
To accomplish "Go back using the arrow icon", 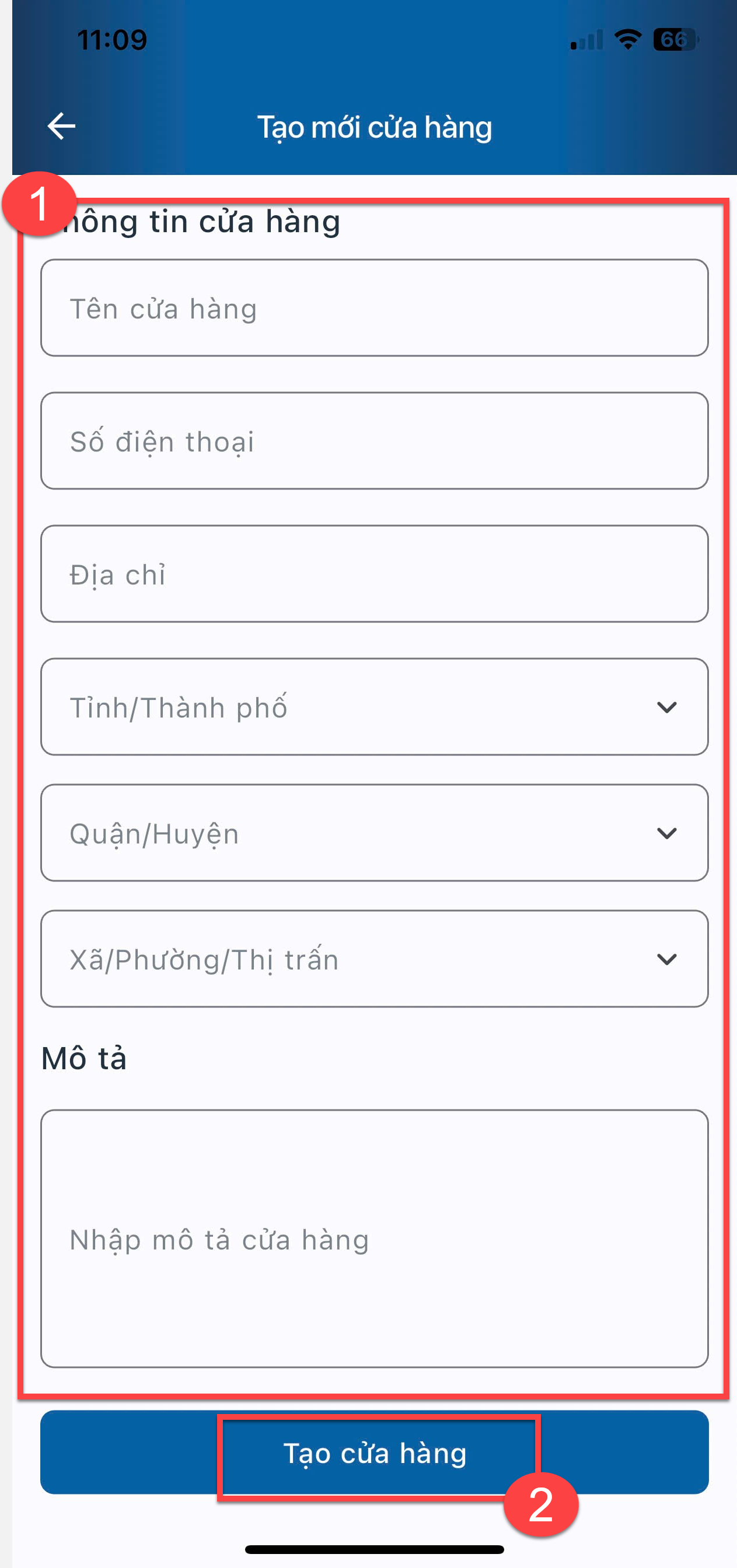I will (61, 126).
